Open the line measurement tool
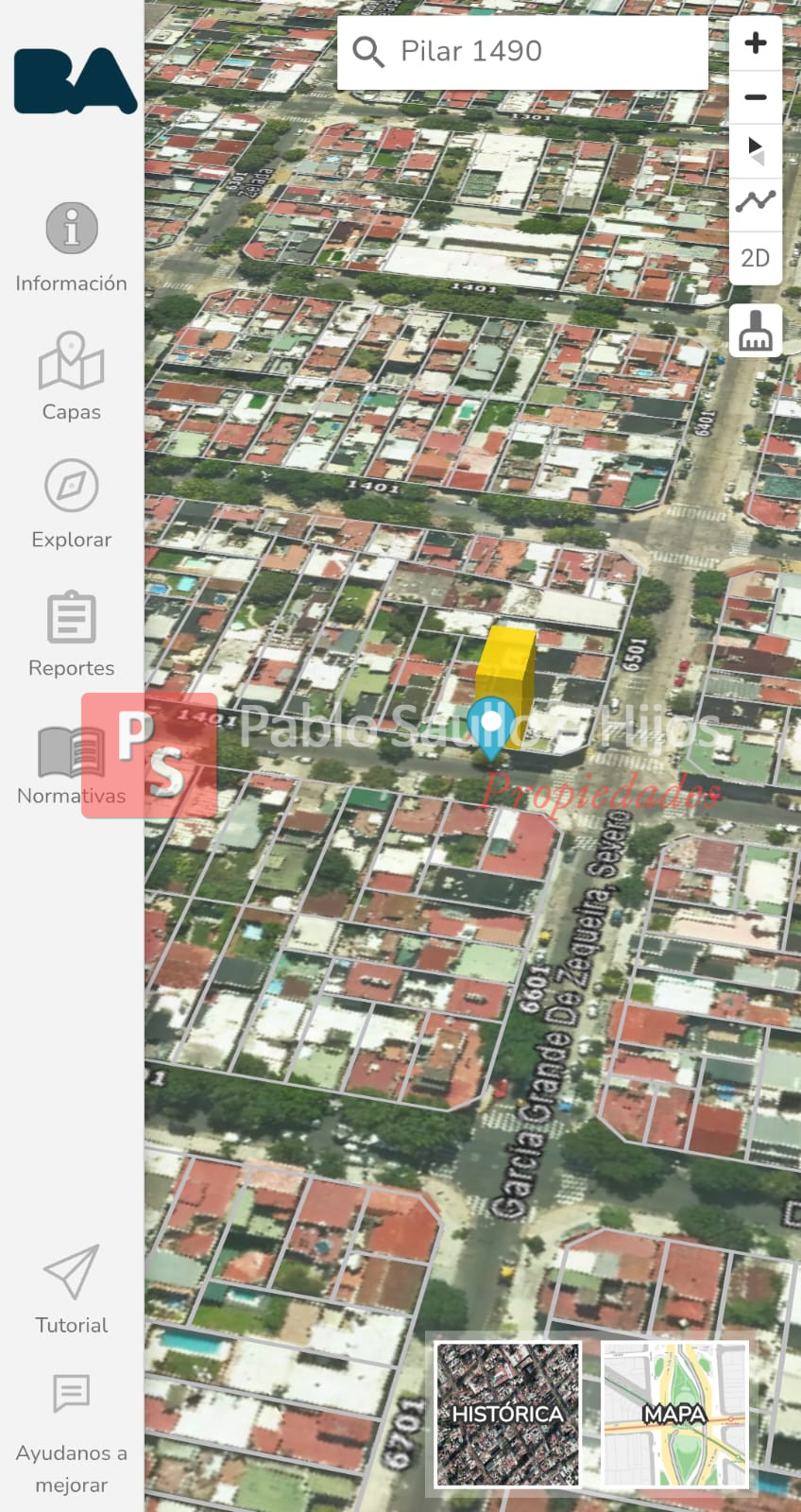801x1512 pixels. click(x=756, y=202)
